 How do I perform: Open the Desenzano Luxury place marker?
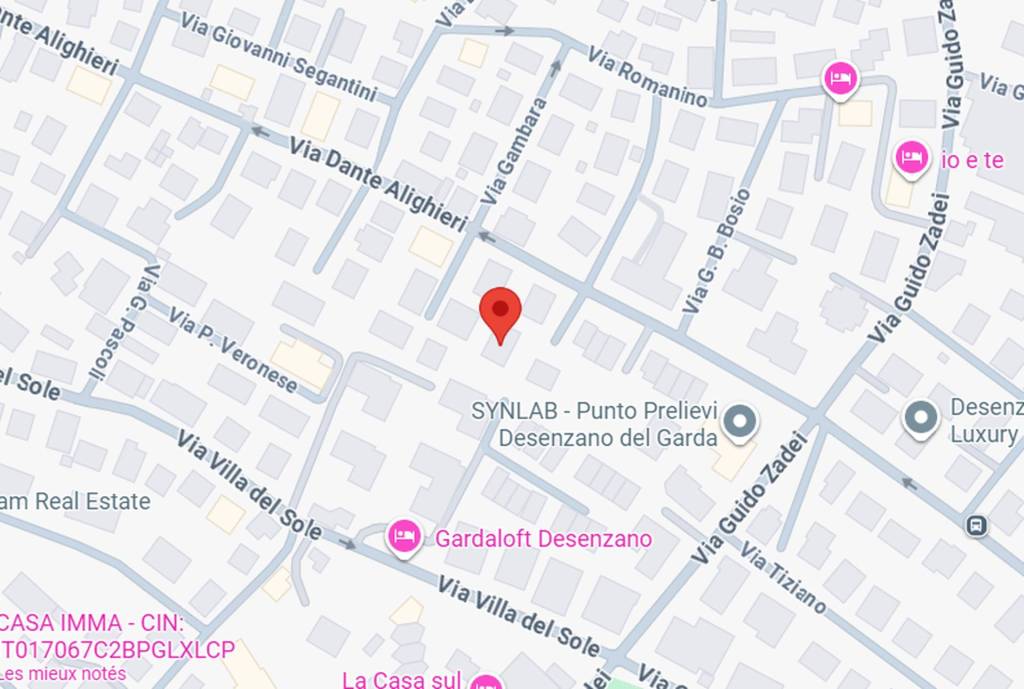920,418
